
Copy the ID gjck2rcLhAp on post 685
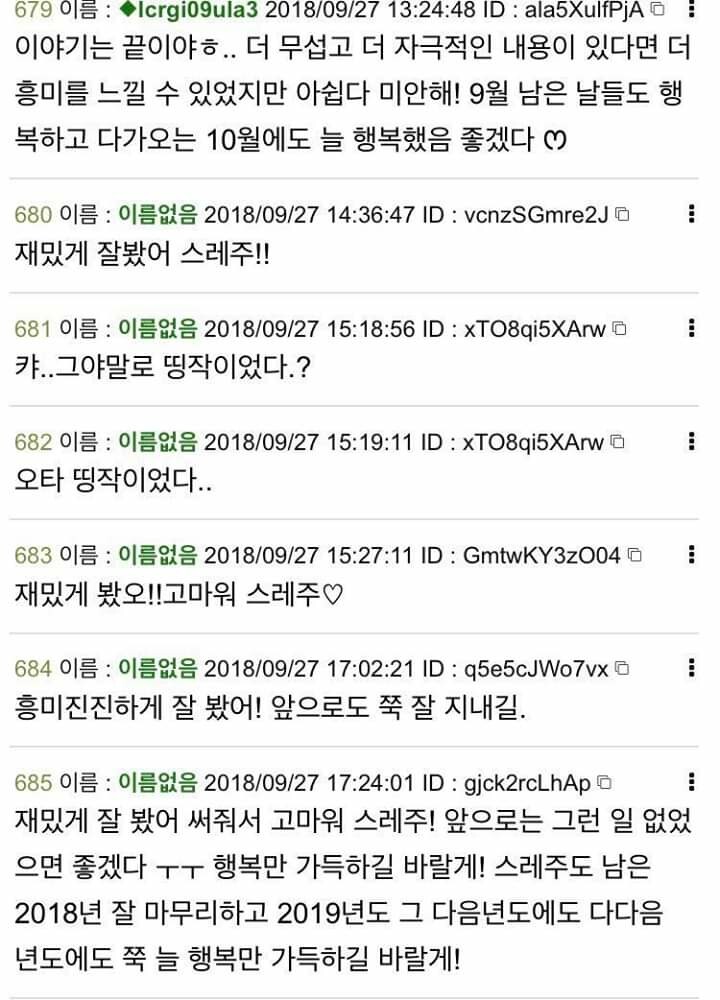coord(604,781)
